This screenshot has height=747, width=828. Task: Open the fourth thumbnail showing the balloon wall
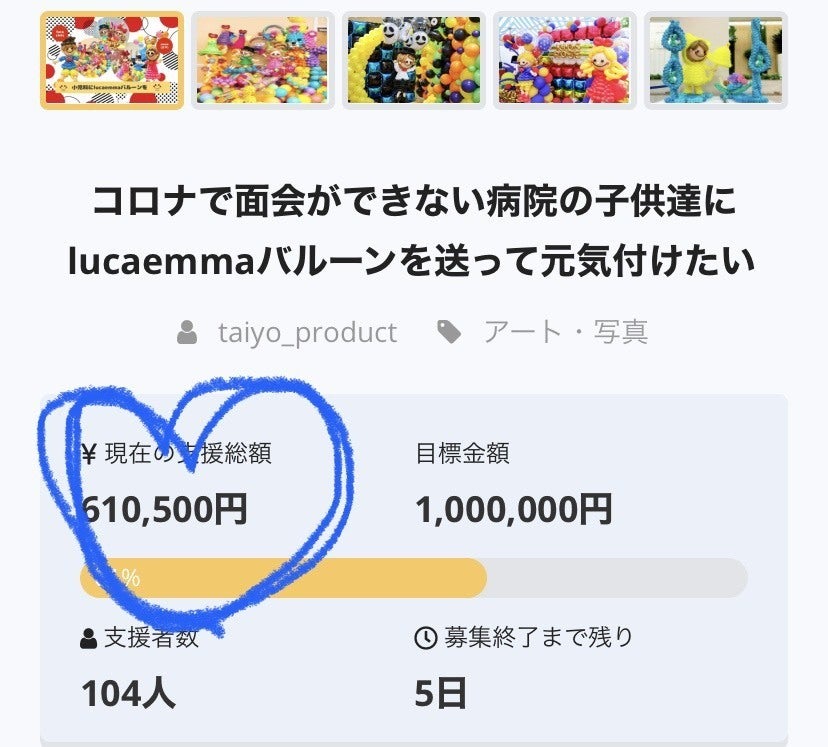pyautogui.click(x=564, y=60)
